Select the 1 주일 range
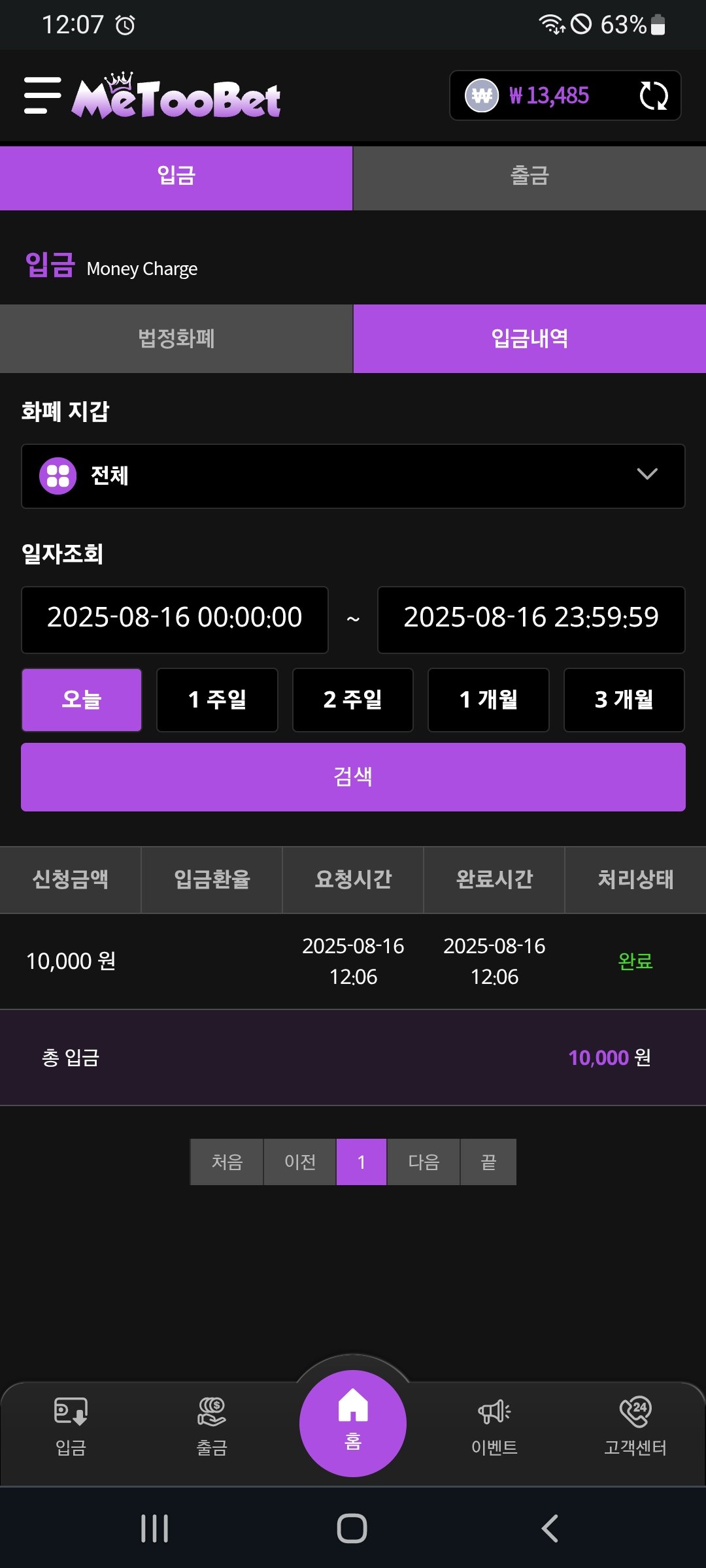This screenshot has width=706, height=1568. [x=217, y=700]
